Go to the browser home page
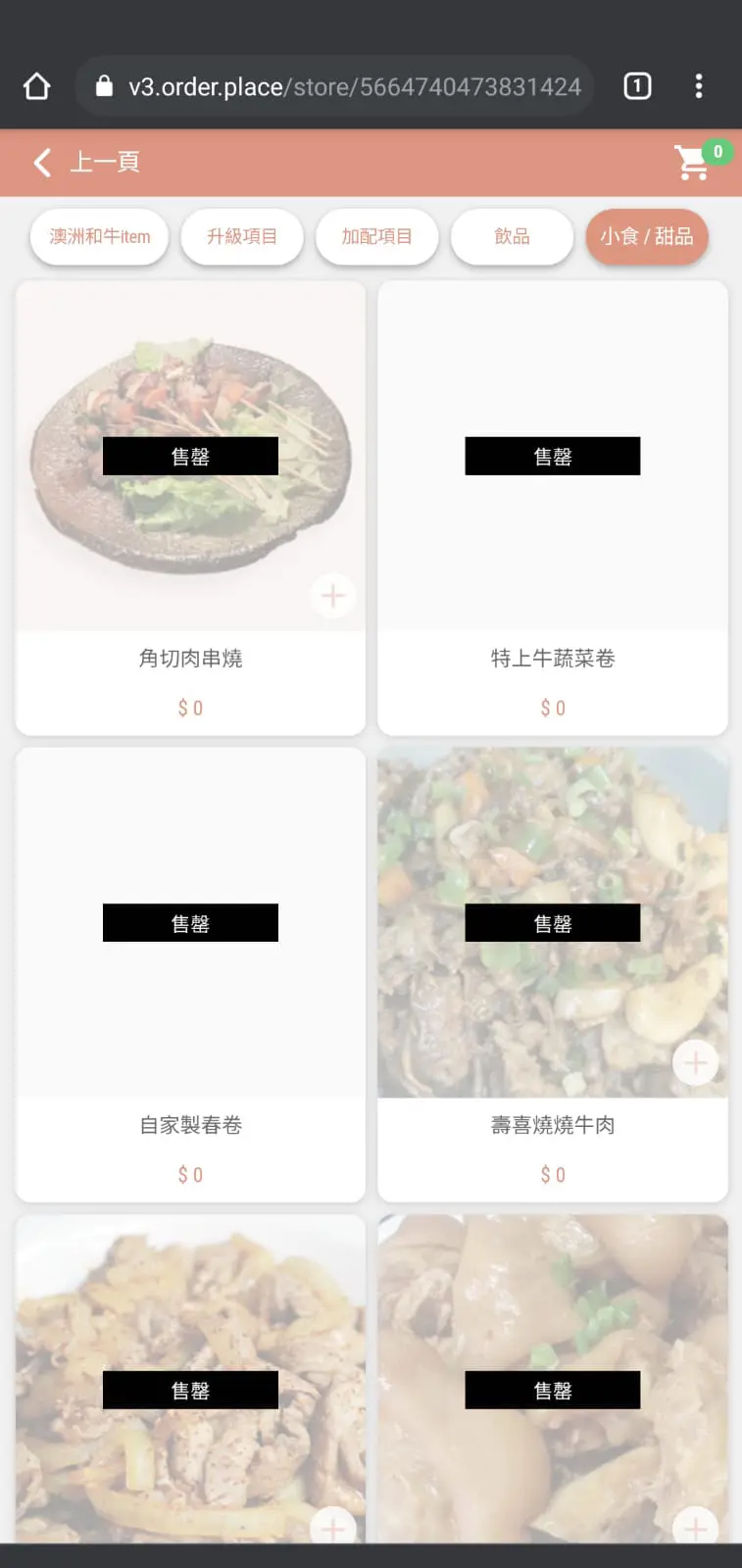The height and width of the screenshot is (1568, 742). [37, 86]
